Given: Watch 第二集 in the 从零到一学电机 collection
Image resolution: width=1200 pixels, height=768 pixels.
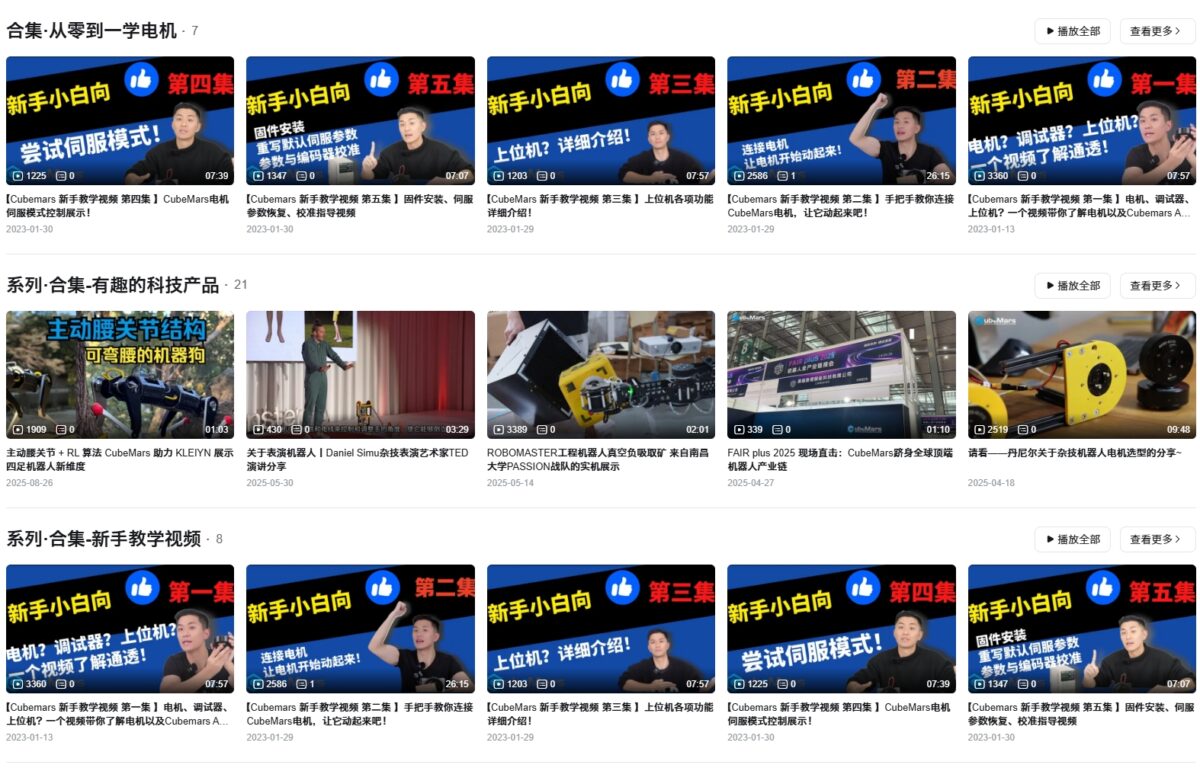Looking at the screenshot, I should click(841, 120).
